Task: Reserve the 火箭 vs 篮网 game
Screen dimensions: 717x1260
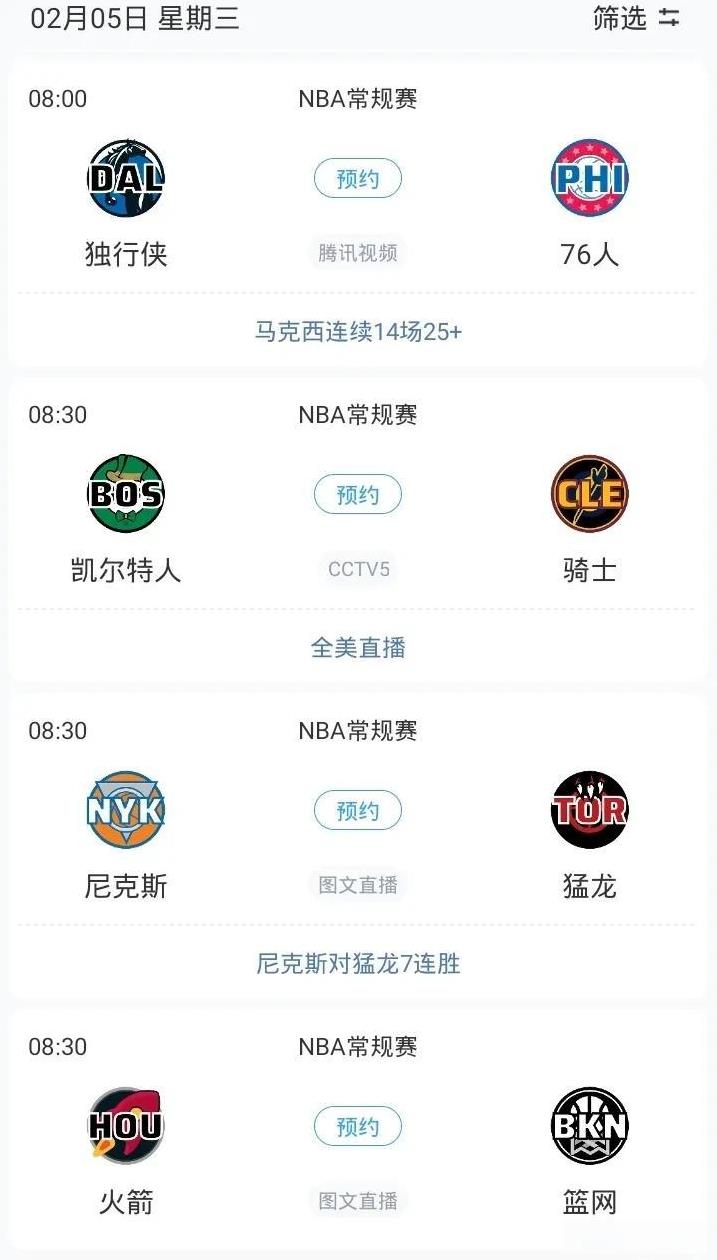Action: [x=358, y=1127]
